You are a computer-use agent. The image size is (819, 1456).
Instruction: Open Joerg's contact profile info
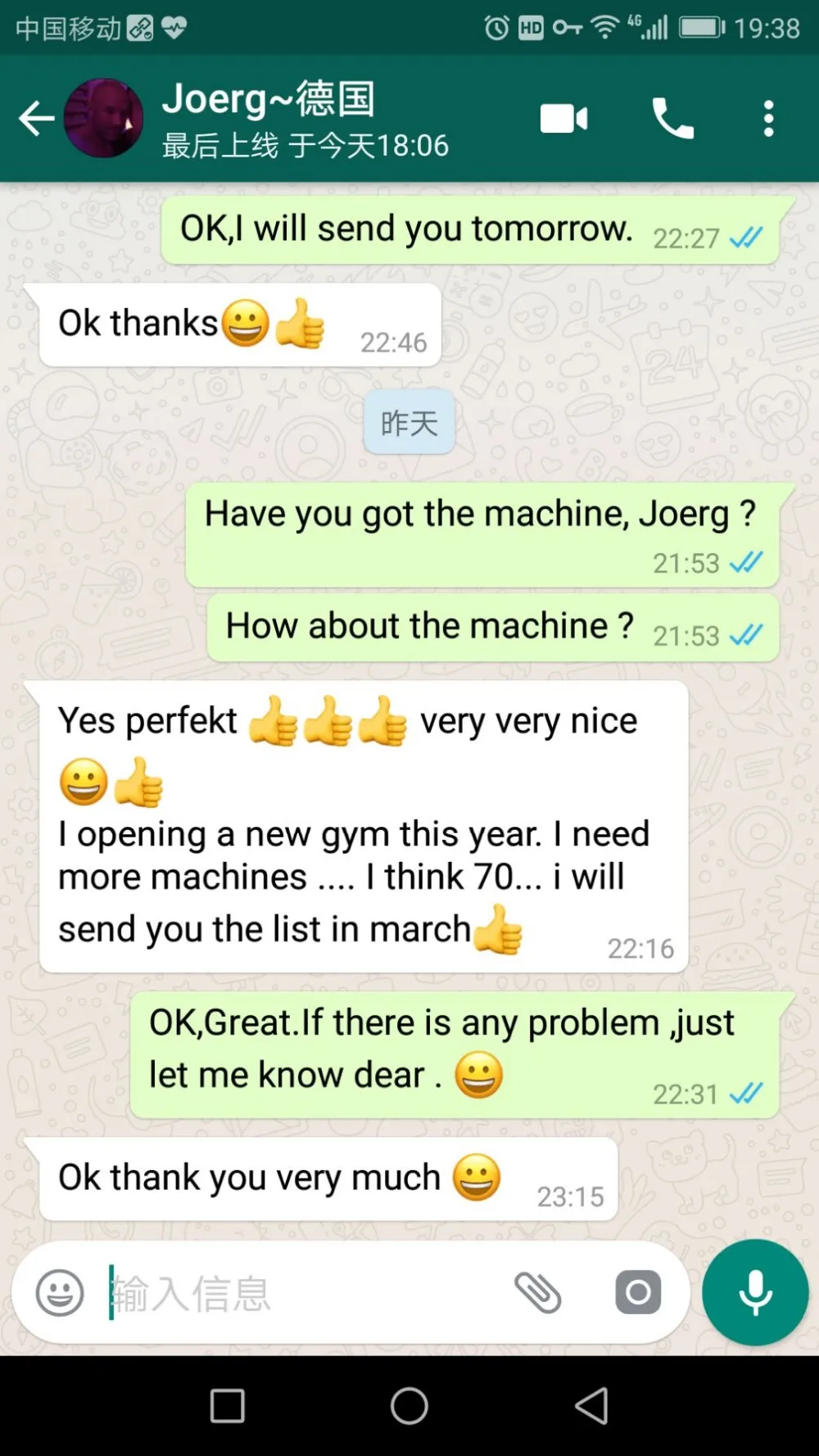tap(305, 119)
